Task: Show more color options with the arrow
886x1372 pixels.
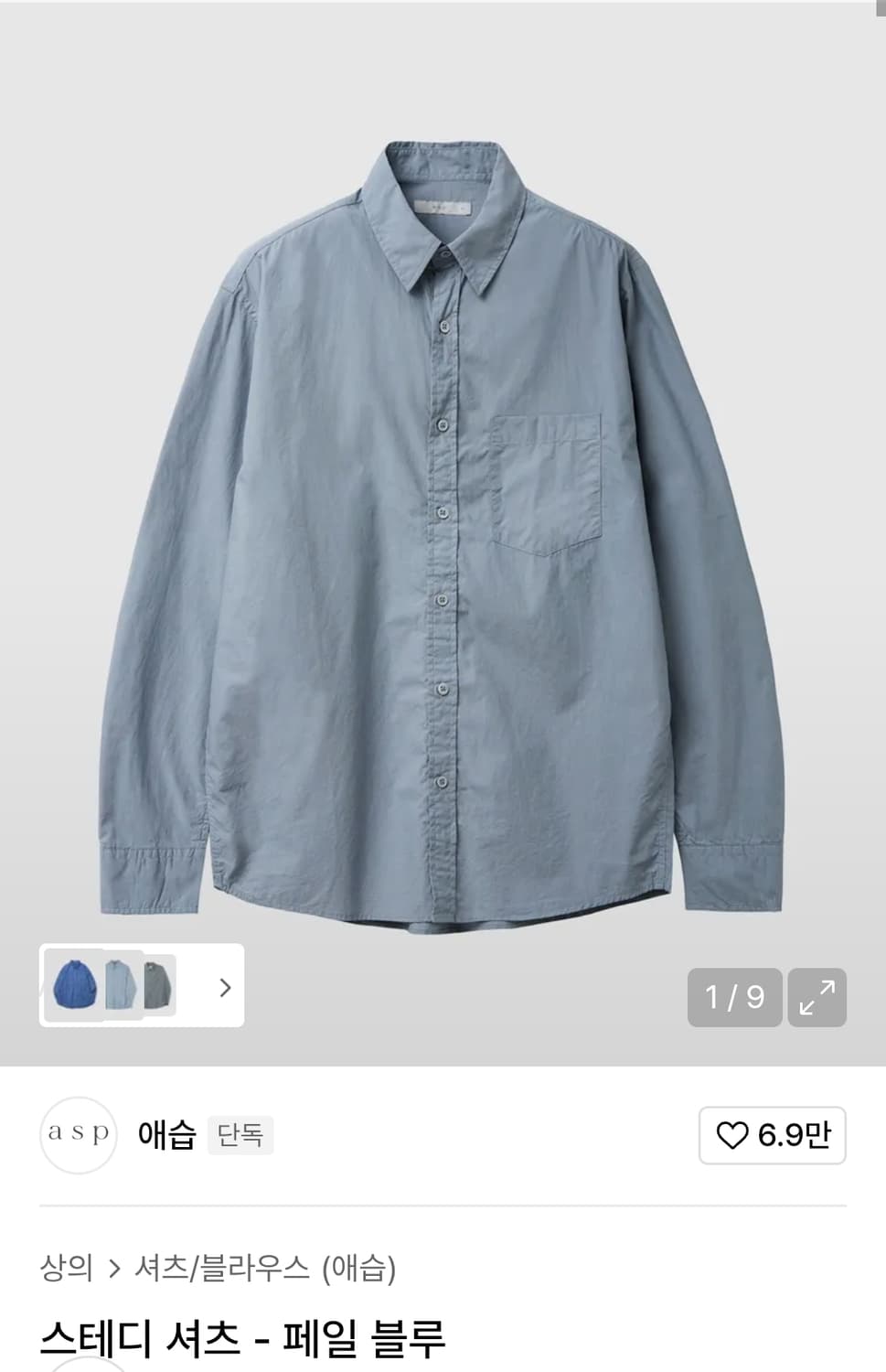Action: pos(225,987)
